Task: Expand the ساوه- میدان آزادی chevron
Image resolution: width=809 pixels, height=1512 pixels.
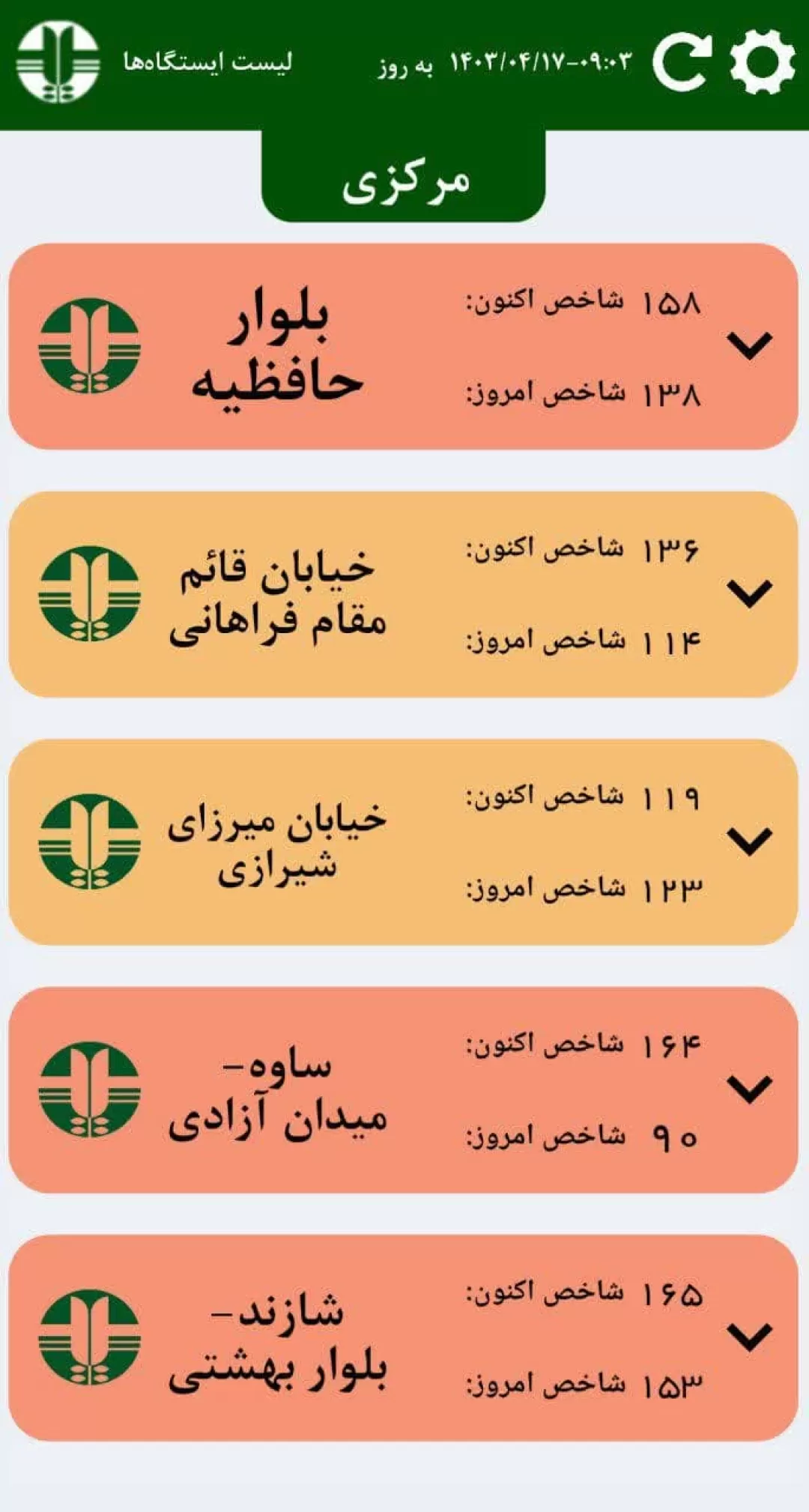Action: (750, 1089)
